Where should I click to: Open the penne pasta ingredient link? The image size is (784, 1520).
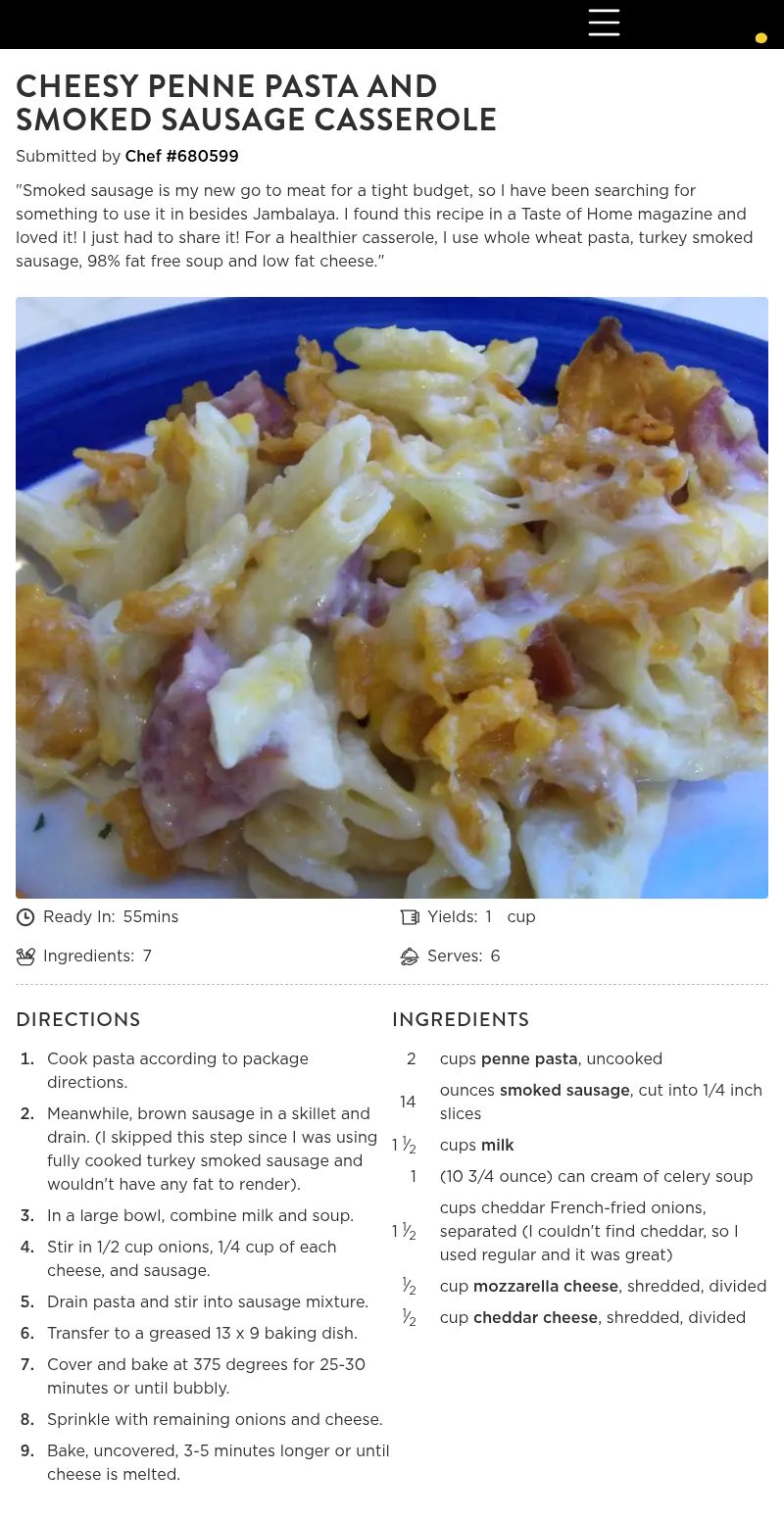[529, 1059]
